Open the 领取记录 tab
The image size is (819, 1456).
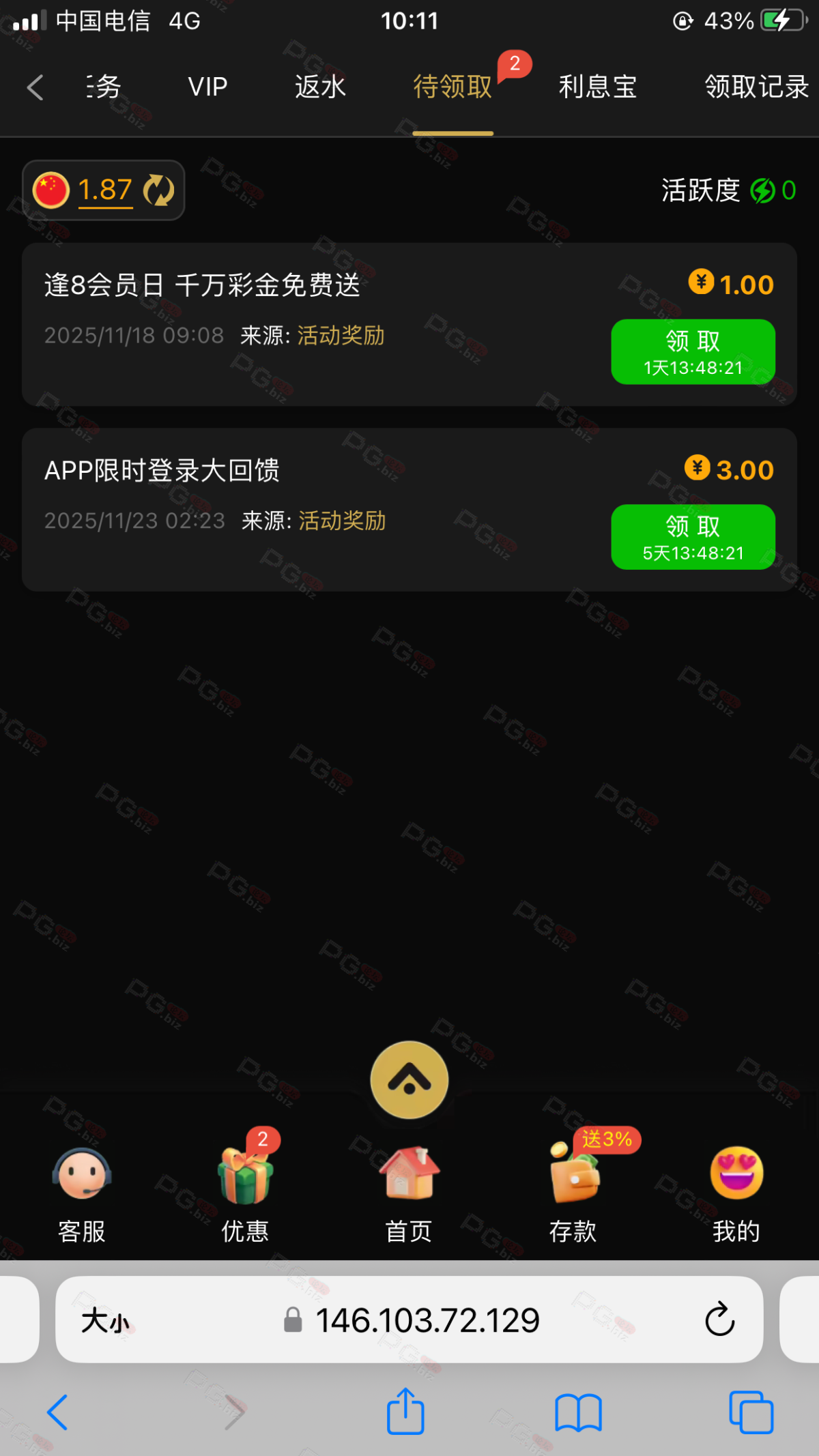(756, 87)
